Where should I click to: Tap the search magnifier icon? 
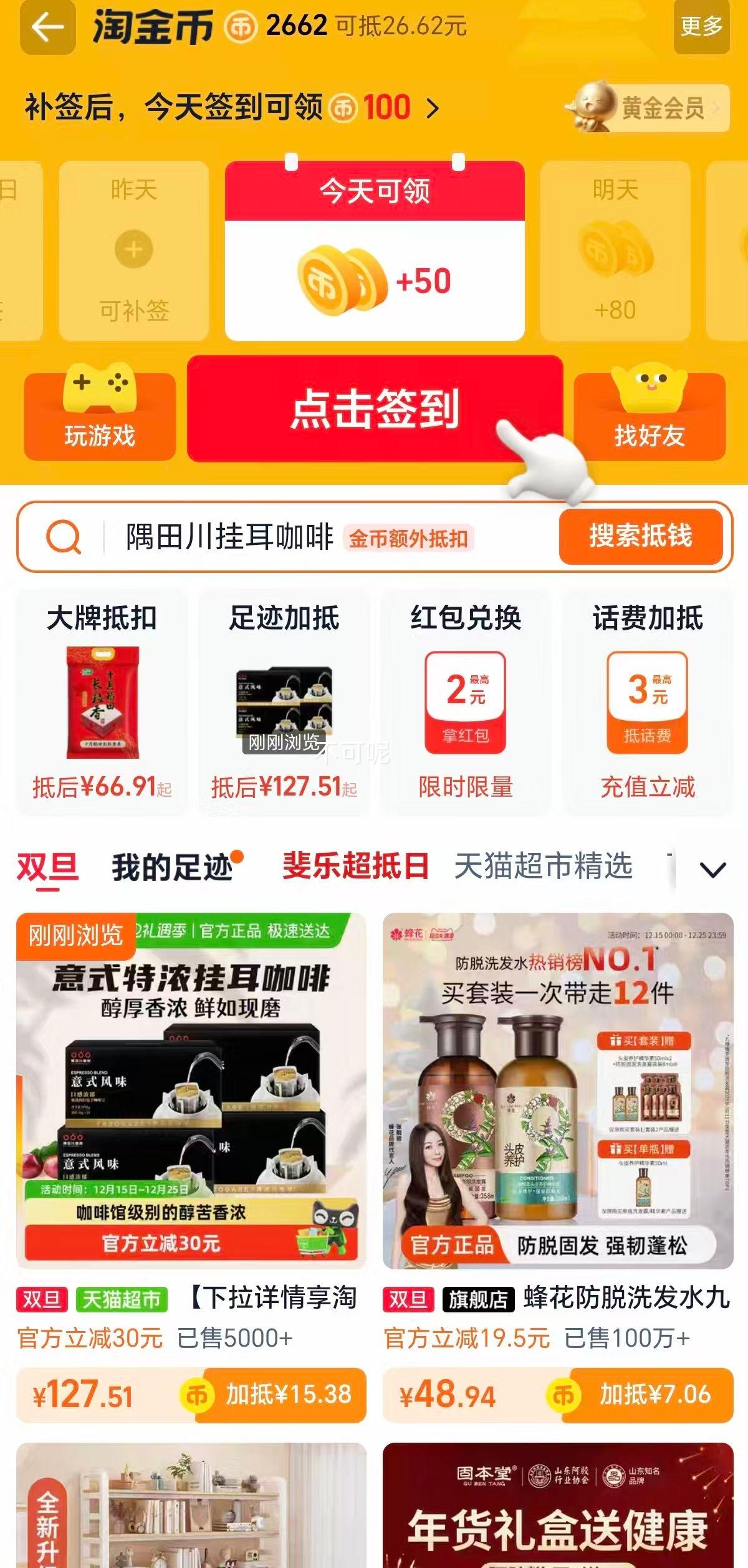tap(65, 537)
